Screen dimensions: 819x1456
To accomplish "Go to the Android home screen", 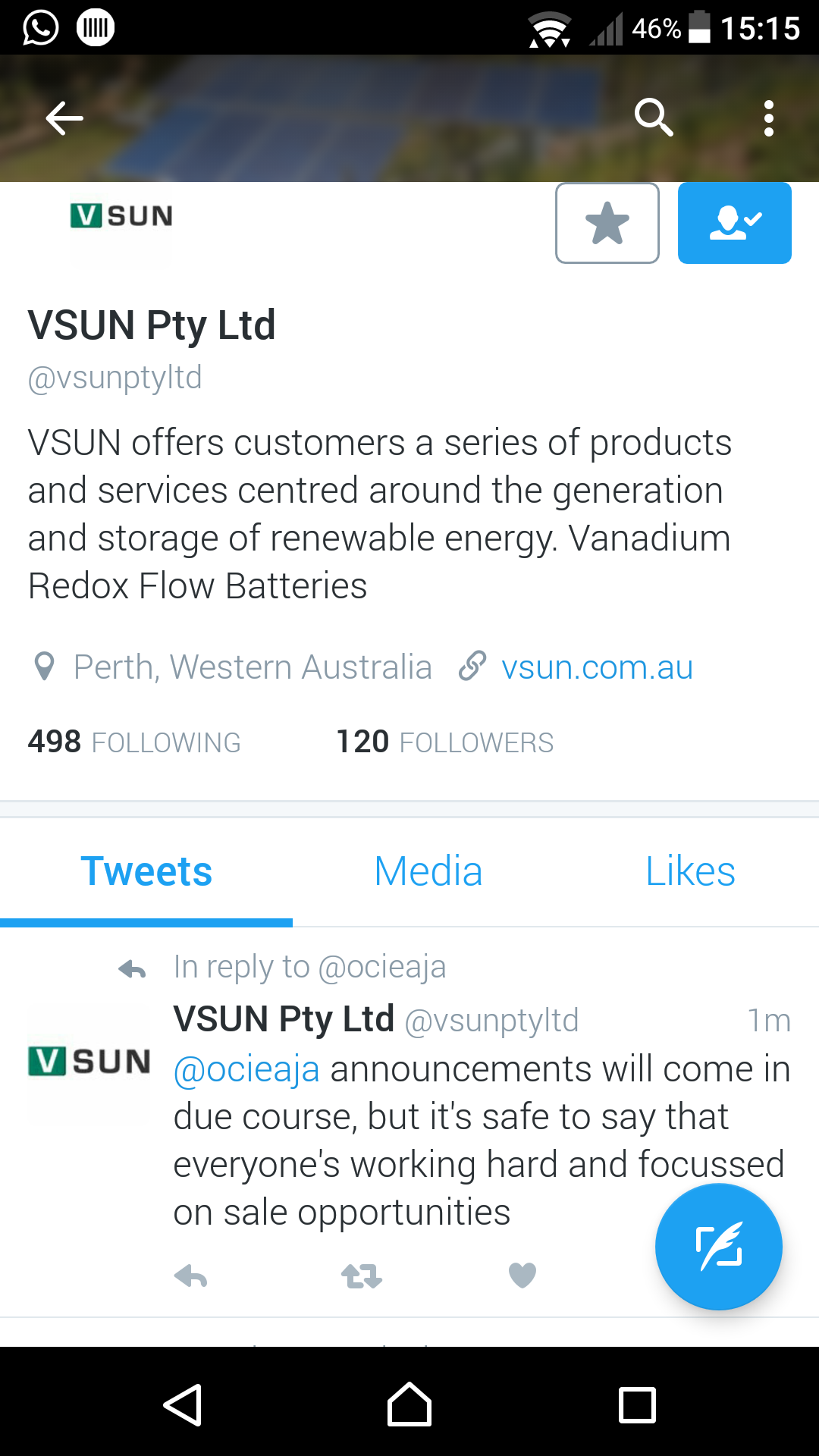I will click(409, 1404).
